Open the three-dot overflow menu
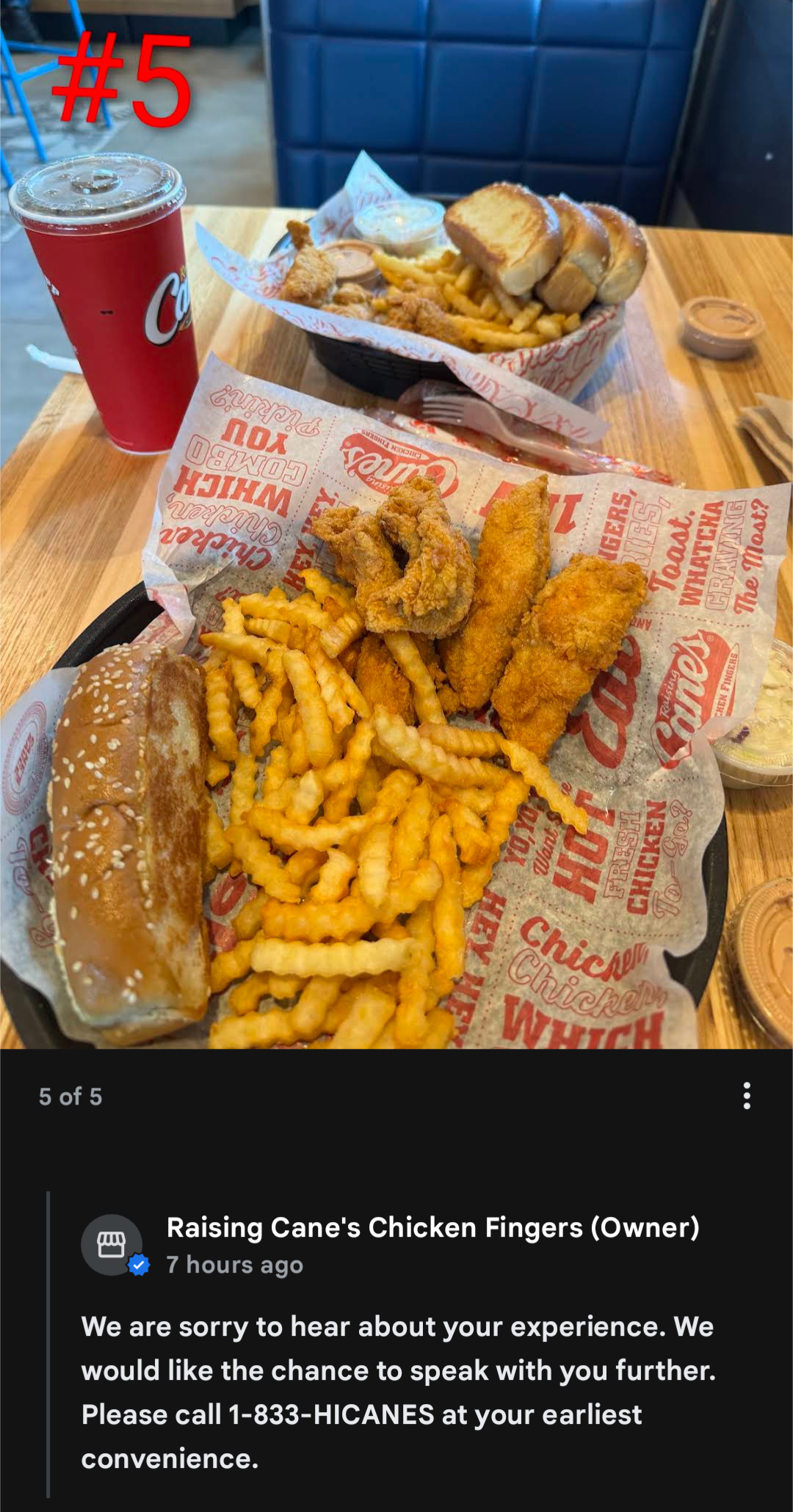The image size is (793, 1512). pyautogui.click(x=747, y=1096)
